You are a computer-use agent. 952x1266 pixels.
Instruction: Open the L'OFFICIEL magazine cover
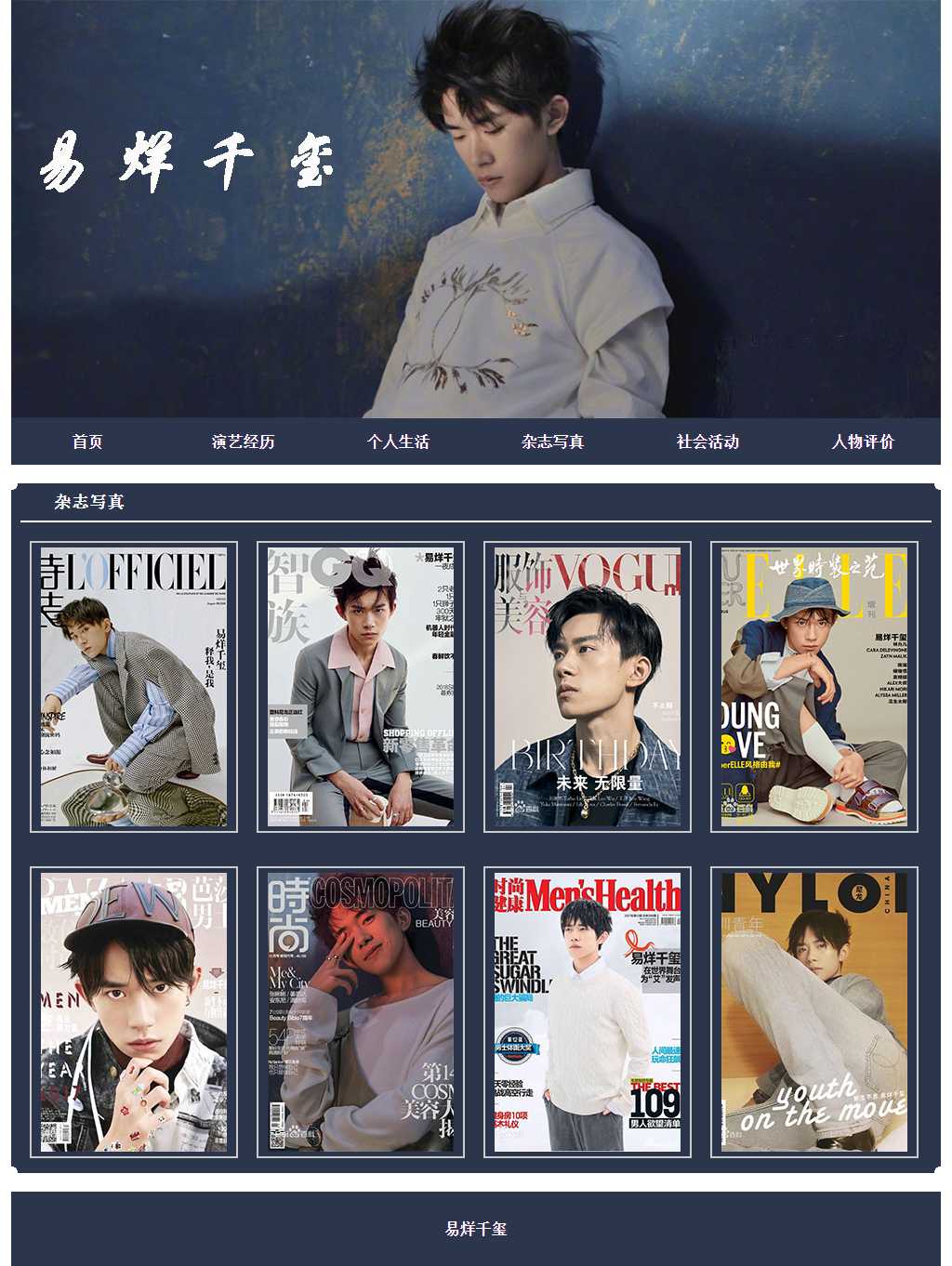[x=134, y=687]
